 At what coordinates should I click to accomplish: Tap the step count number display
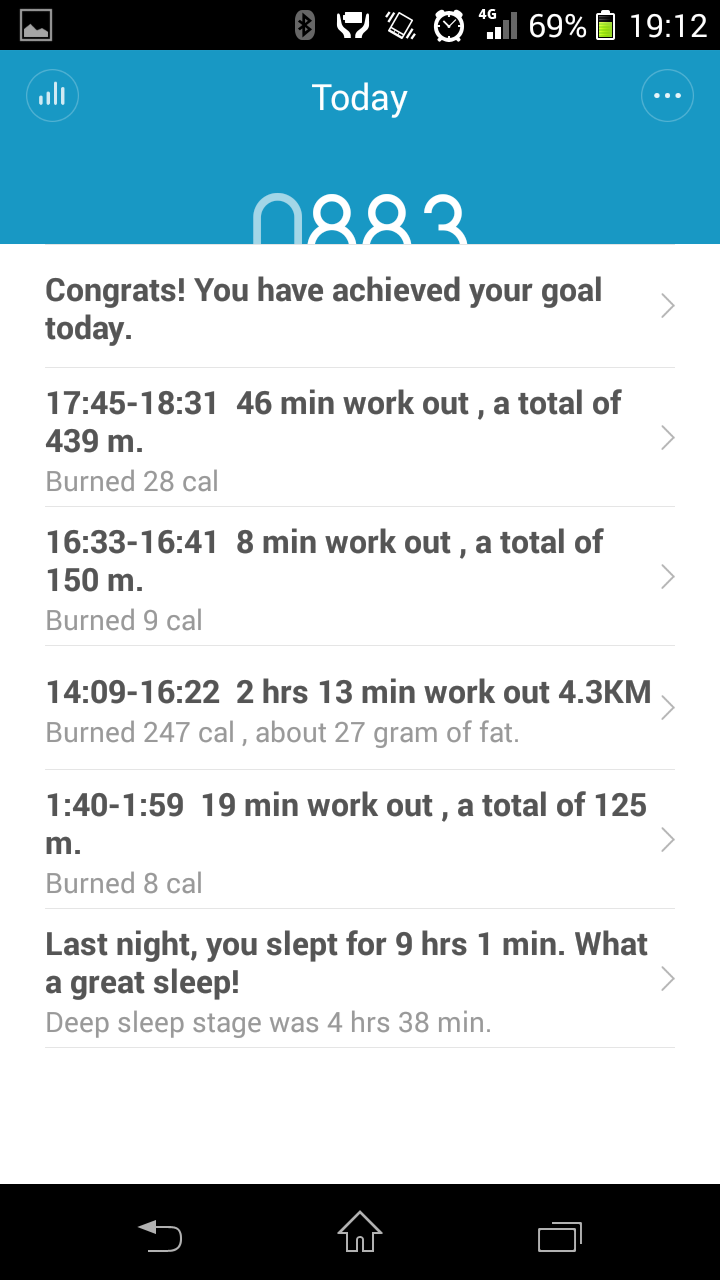pos(360,218)
